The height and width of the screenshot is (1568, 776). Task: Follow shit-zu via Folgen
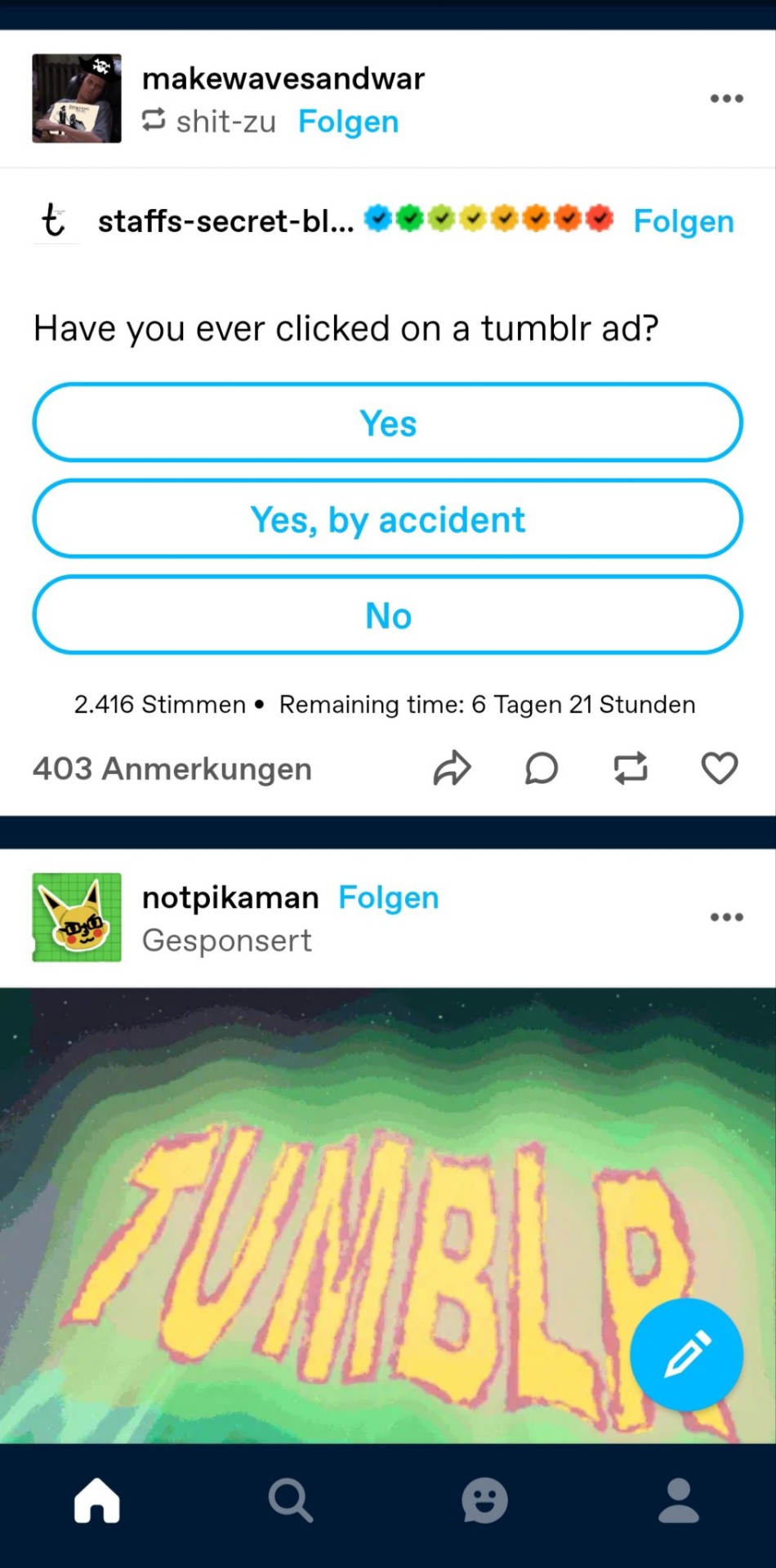348,122
